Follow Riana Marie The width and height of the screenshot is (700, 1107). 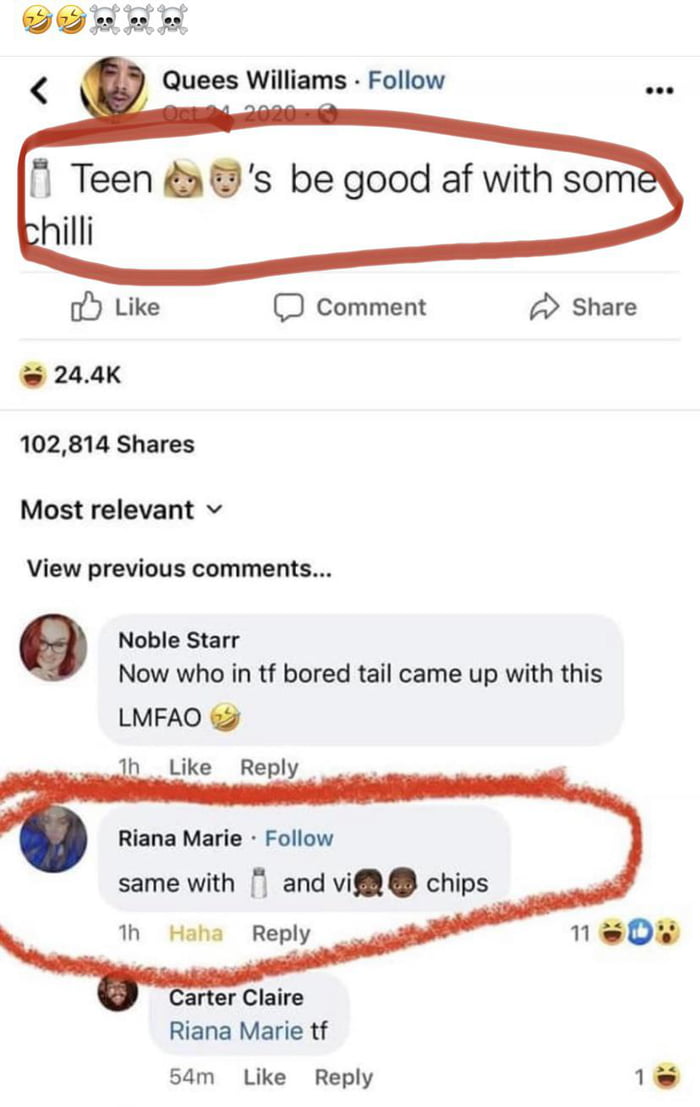(299, 838)
